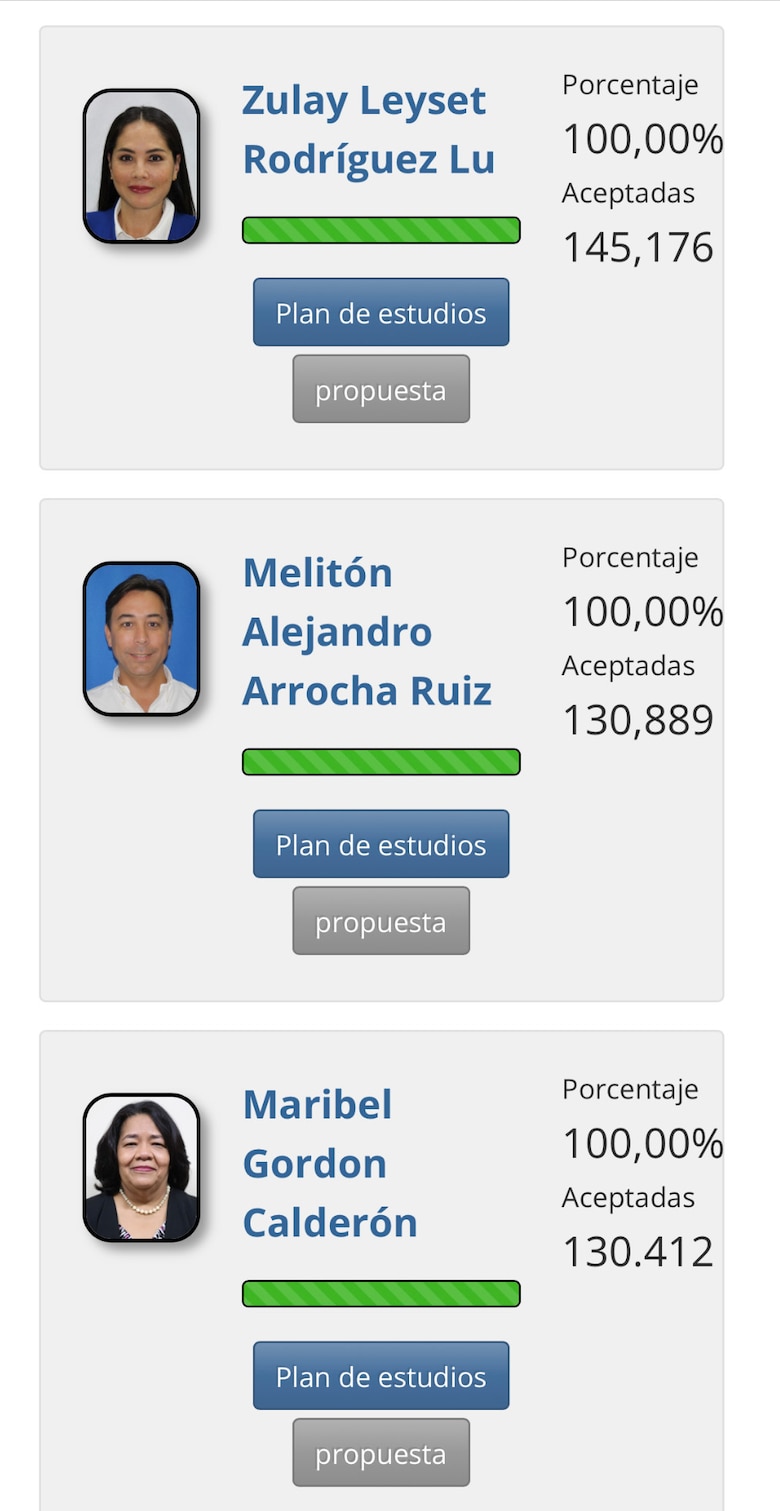The width and height of the screenshot is (780, 1511).
Task: Select the Aceptadas value 130.412
Action: pos(638,1250)
